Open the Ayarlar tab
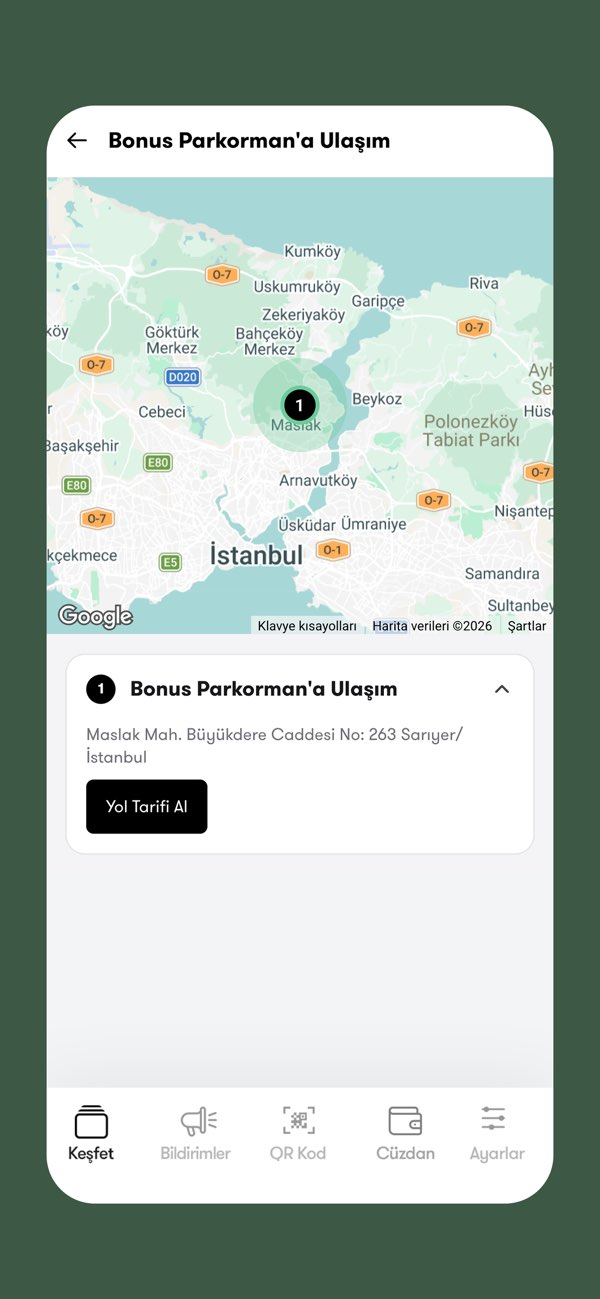 point(497,1133)
